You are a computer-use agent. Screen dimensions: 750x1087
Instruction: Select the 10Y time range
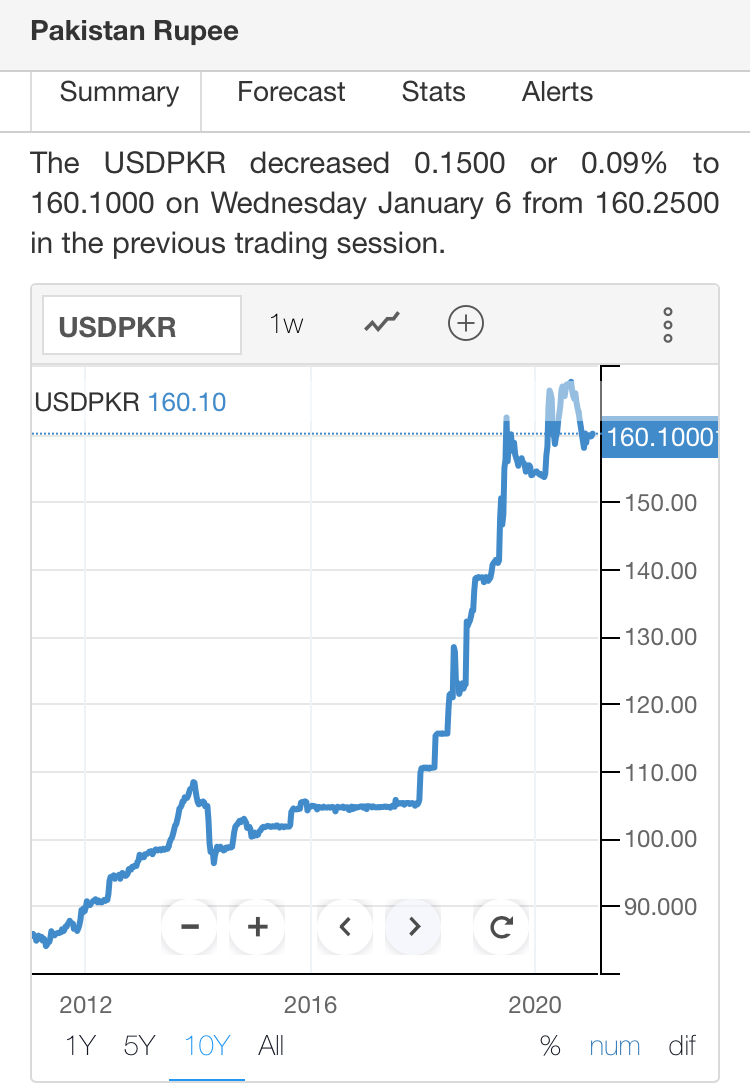(x=207, y=1045)
